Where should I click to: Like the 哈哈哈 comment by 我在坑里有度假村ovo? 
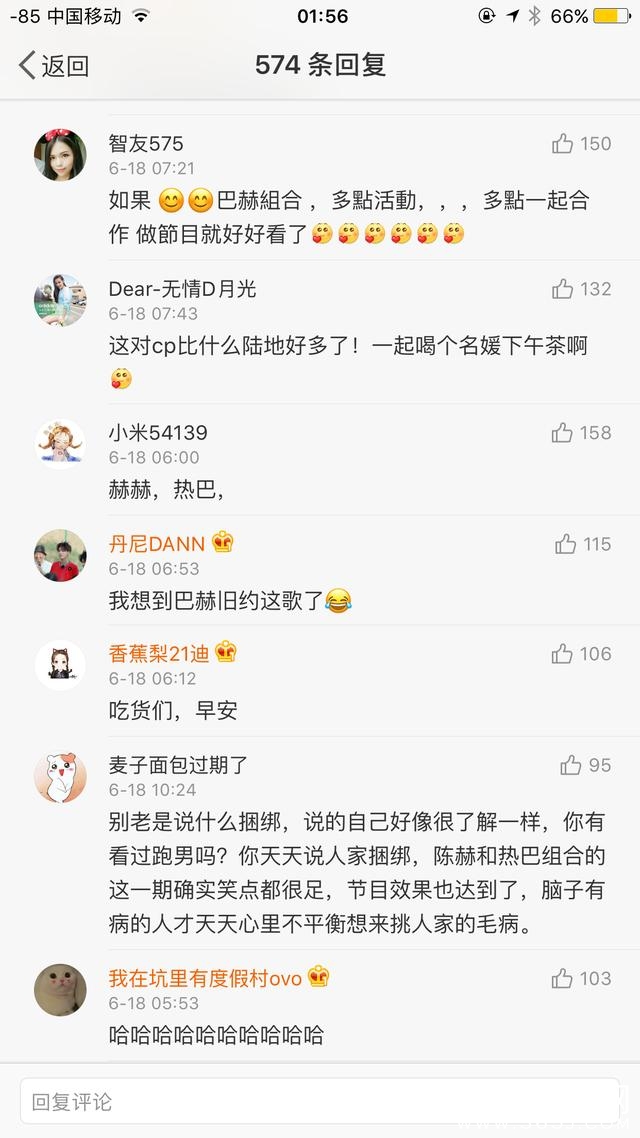pyautogui.click(x=563, y=978)
